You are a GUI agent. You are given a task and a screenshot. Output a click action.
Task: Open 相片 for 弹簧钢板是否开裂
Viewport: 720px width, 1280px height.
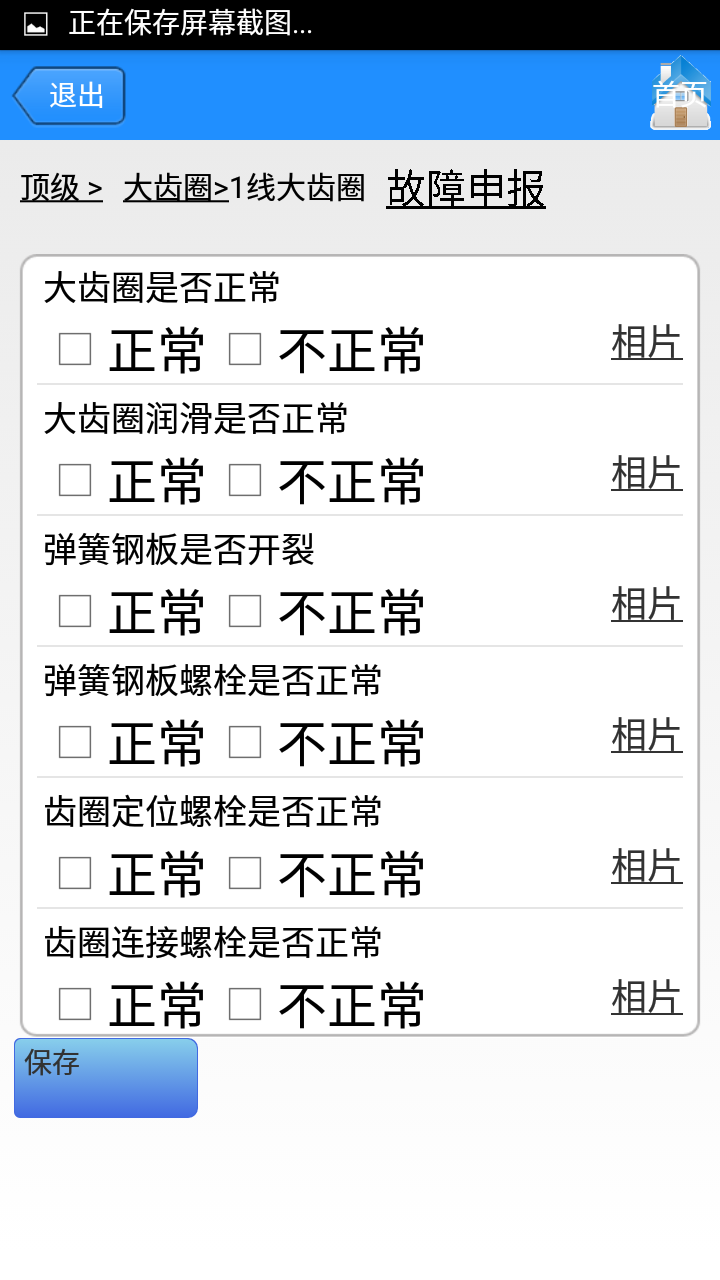pyautogui.click(x=646, y=605)
